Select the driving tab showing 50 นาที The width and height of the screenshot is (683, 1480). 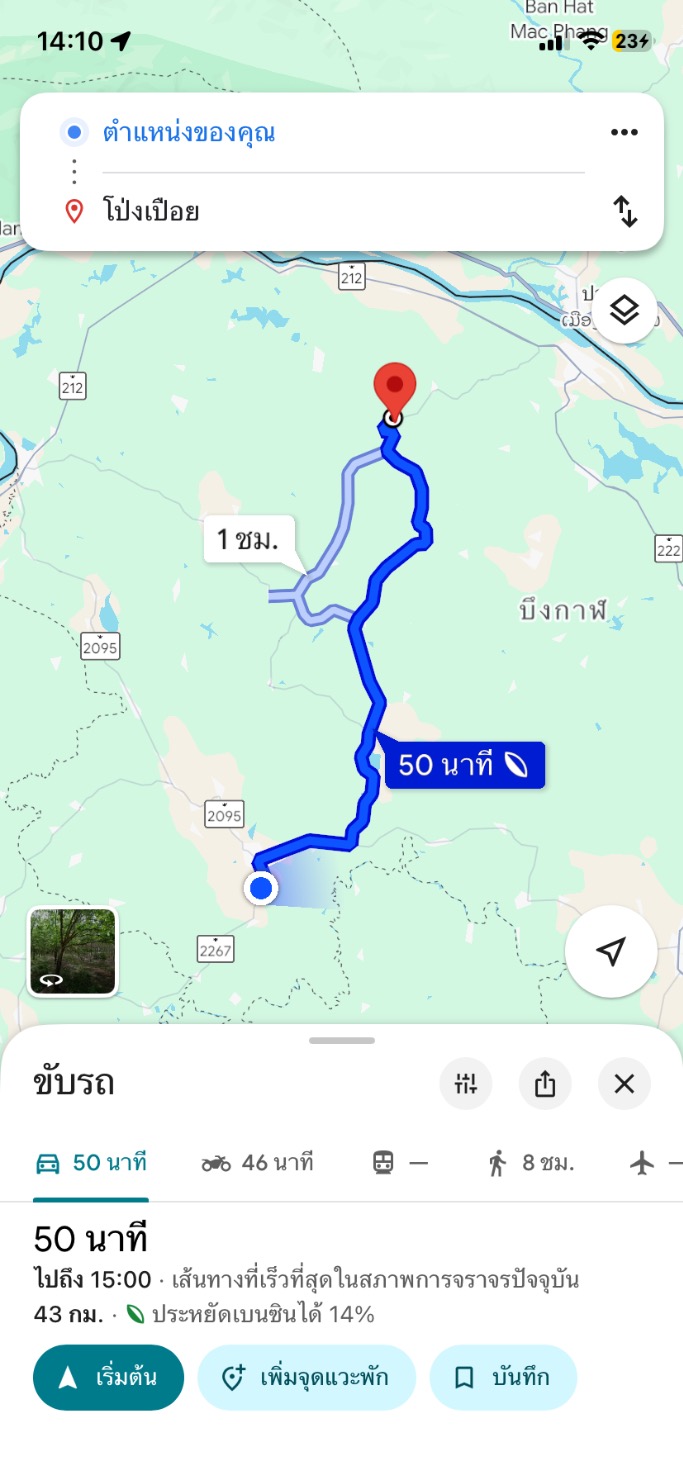click(x=91, y=1163)
